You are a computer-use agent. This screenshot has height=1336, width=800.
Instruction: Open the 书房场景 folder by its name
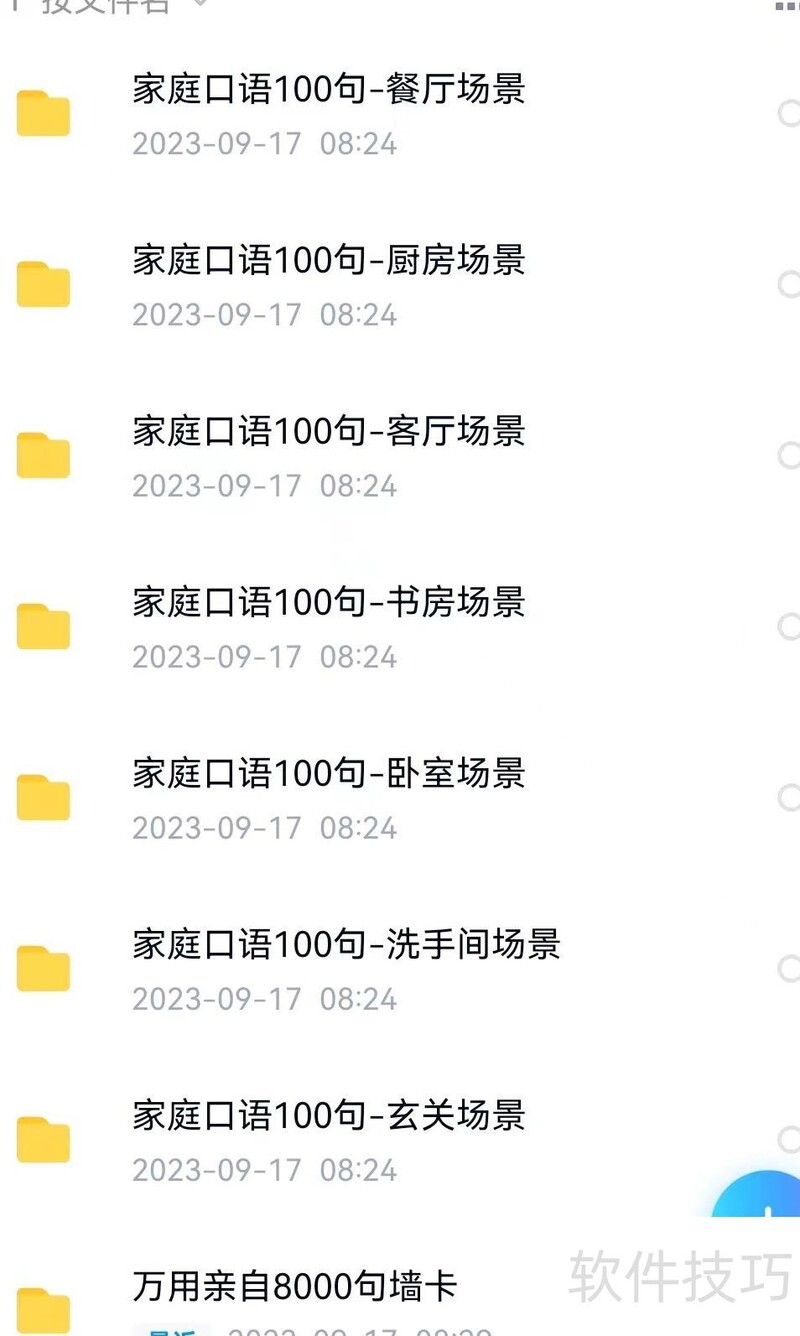(x=328, y=602)
